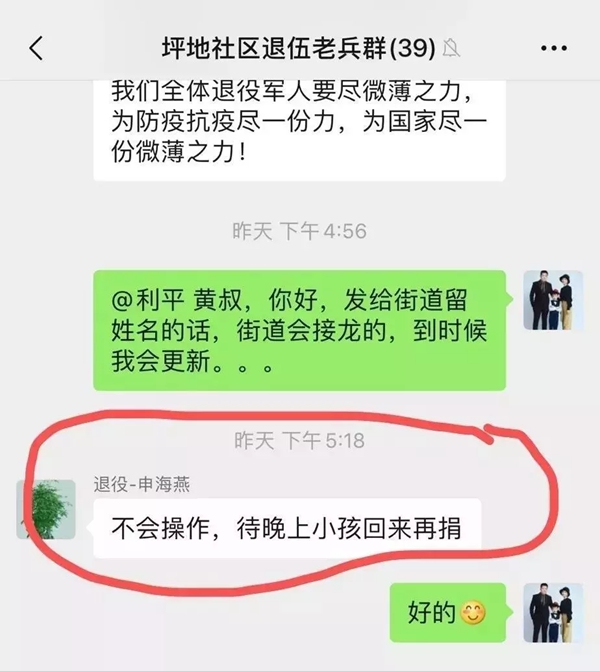
Task: Open 退役-申海燕's profile avatar
Action: click(46, 509)
